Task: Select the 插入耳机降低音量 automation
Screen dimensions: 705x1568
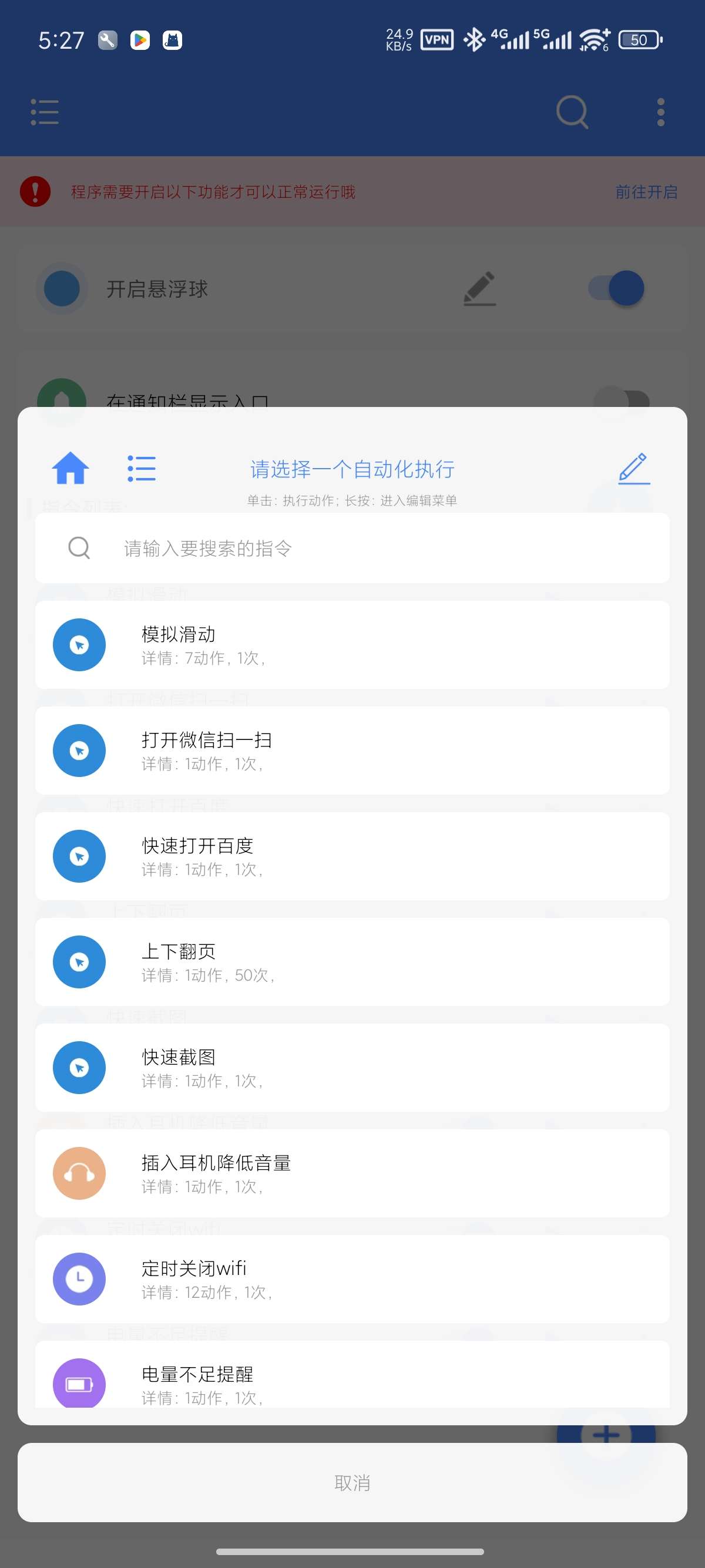Action: pos(352,1173)
